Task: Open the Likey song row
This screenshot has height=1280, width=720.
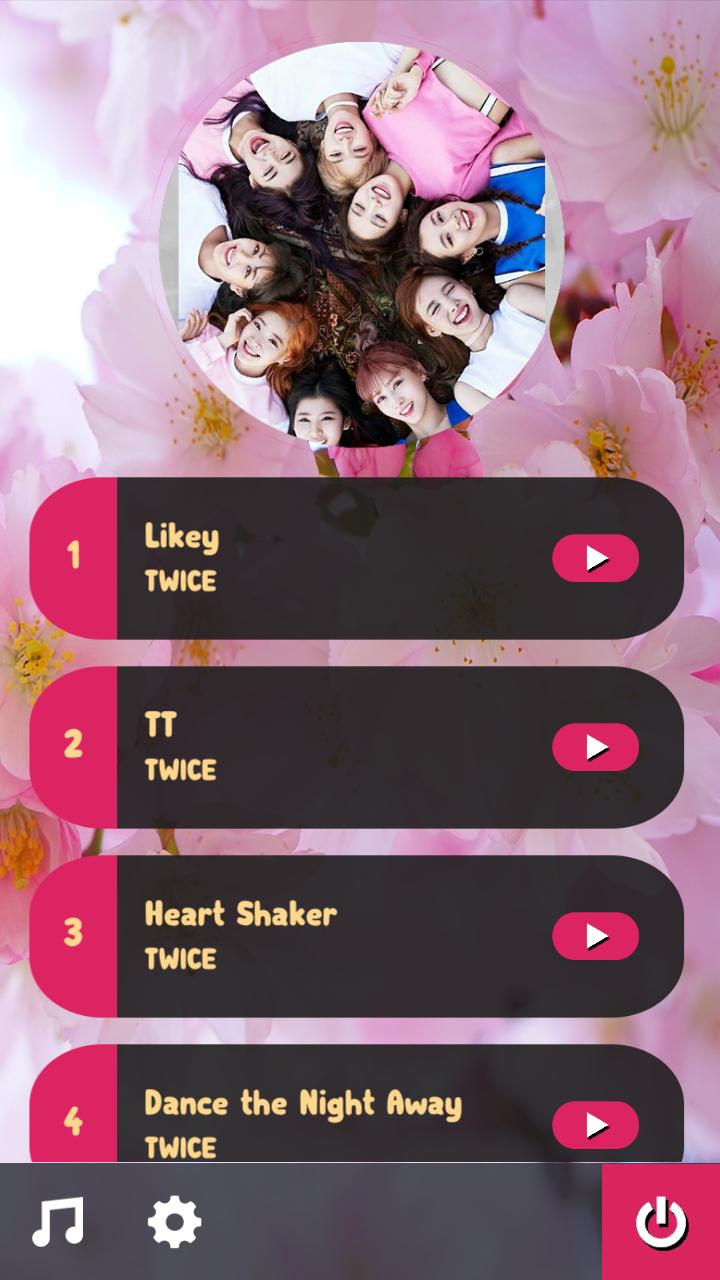Action: point(330,558)
